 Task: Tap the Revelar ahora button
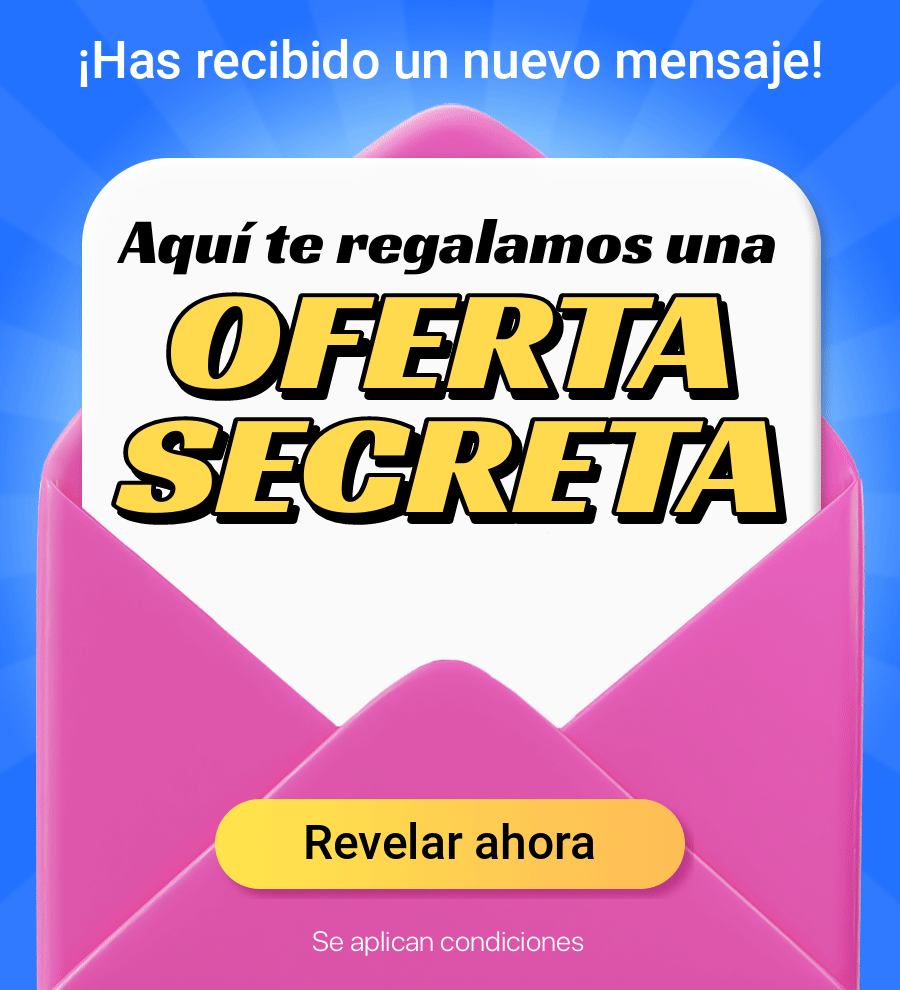coord(449,843)
